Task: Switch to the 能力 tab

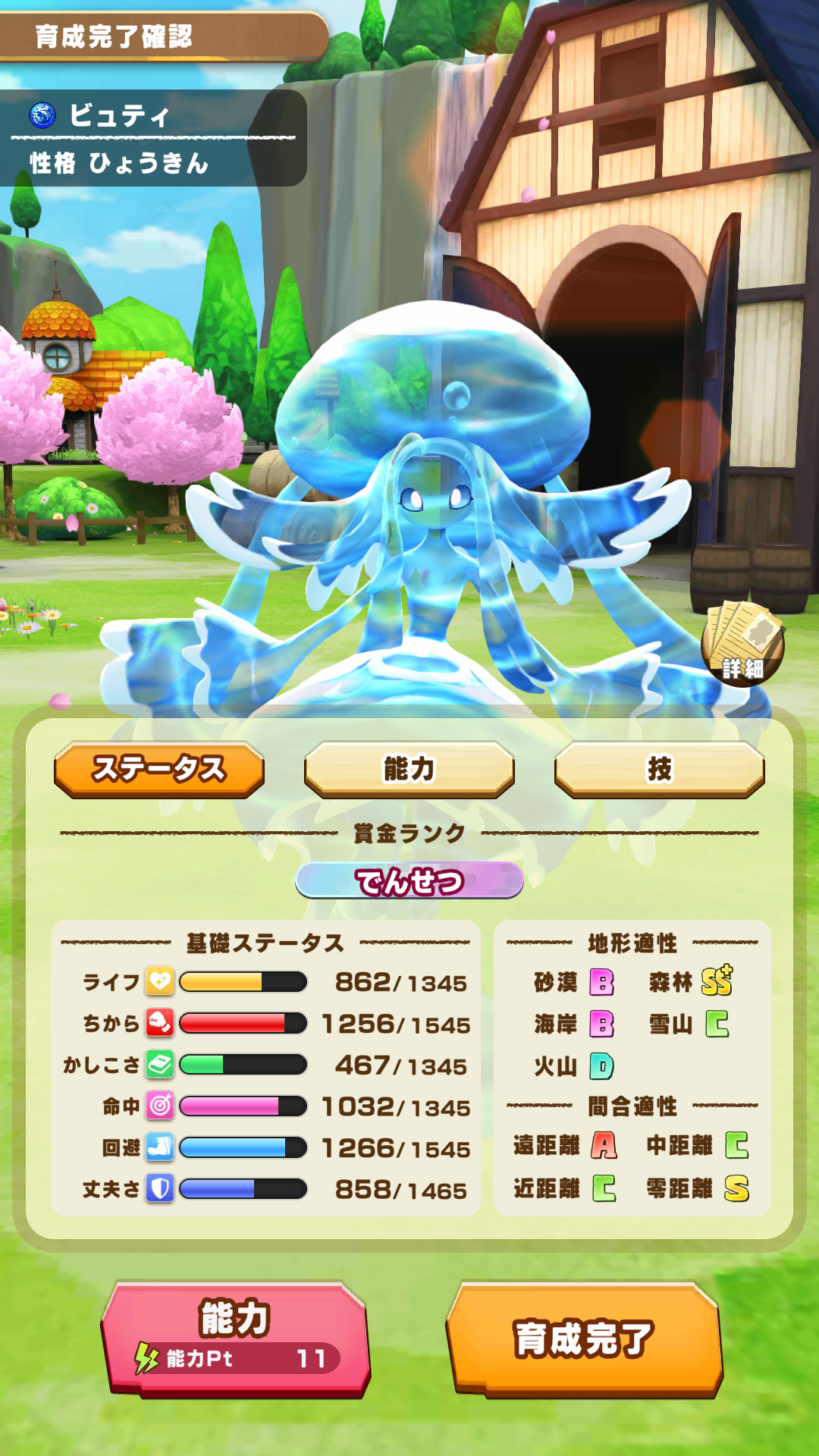Action: click(x=409, y=769)
